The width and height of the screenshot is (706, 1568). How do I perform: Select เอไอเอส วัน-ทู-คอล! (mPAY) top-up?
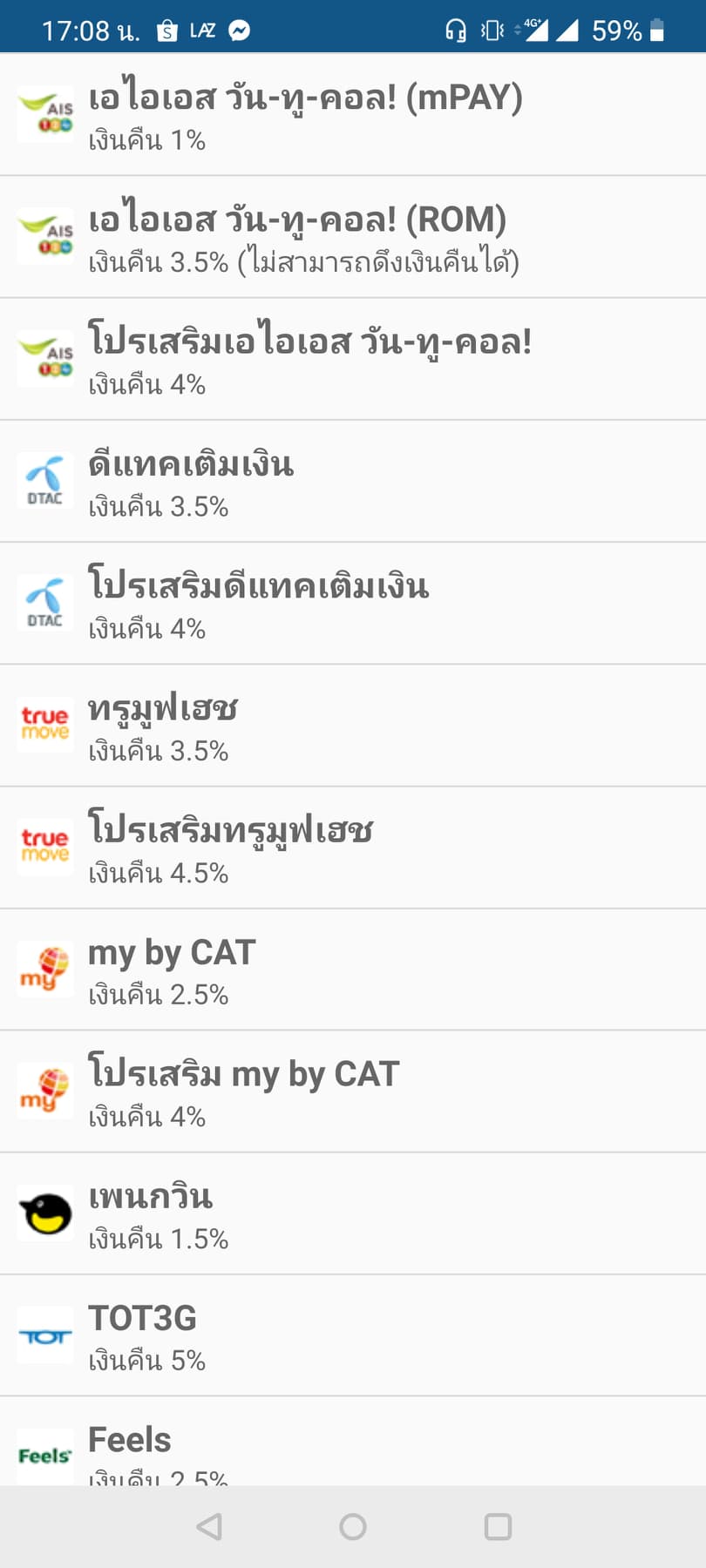[353, 115]
